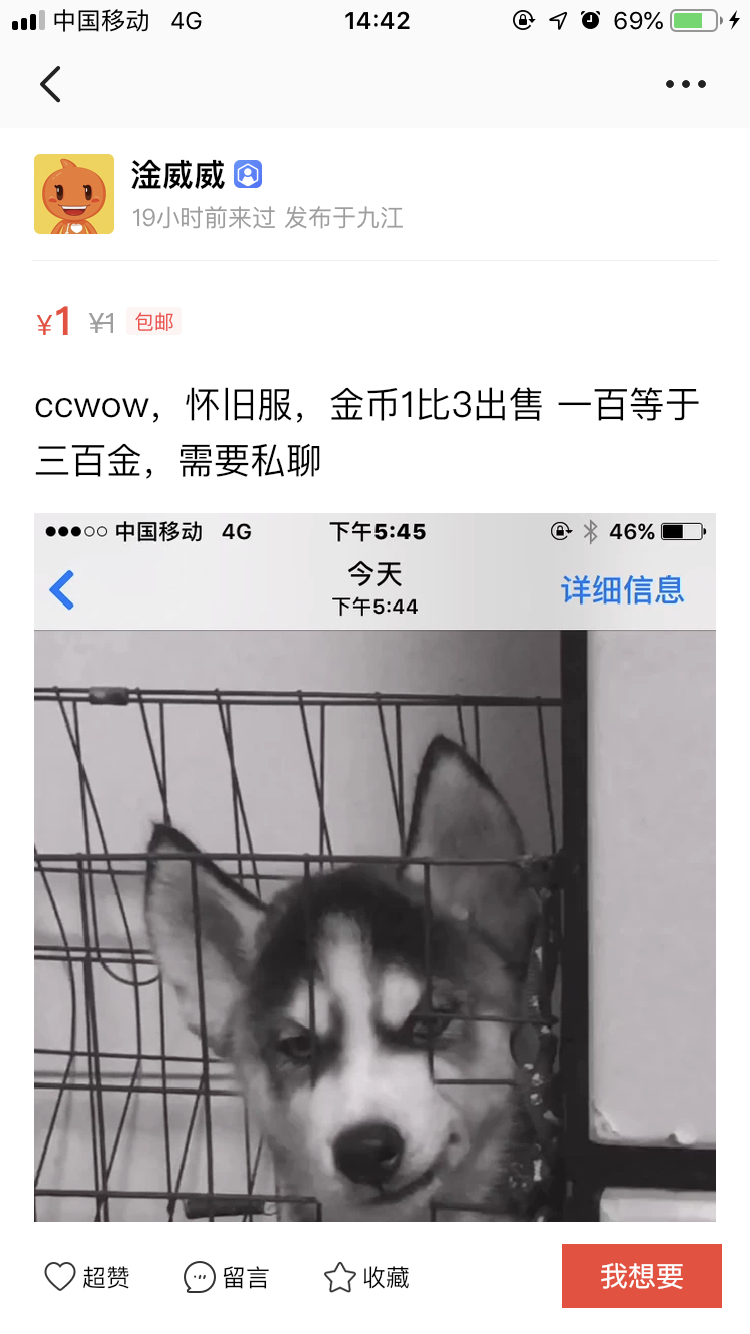Add listing to favorites with 收藏
The height and width of the screenshot is (1334, 750).
367,1277
